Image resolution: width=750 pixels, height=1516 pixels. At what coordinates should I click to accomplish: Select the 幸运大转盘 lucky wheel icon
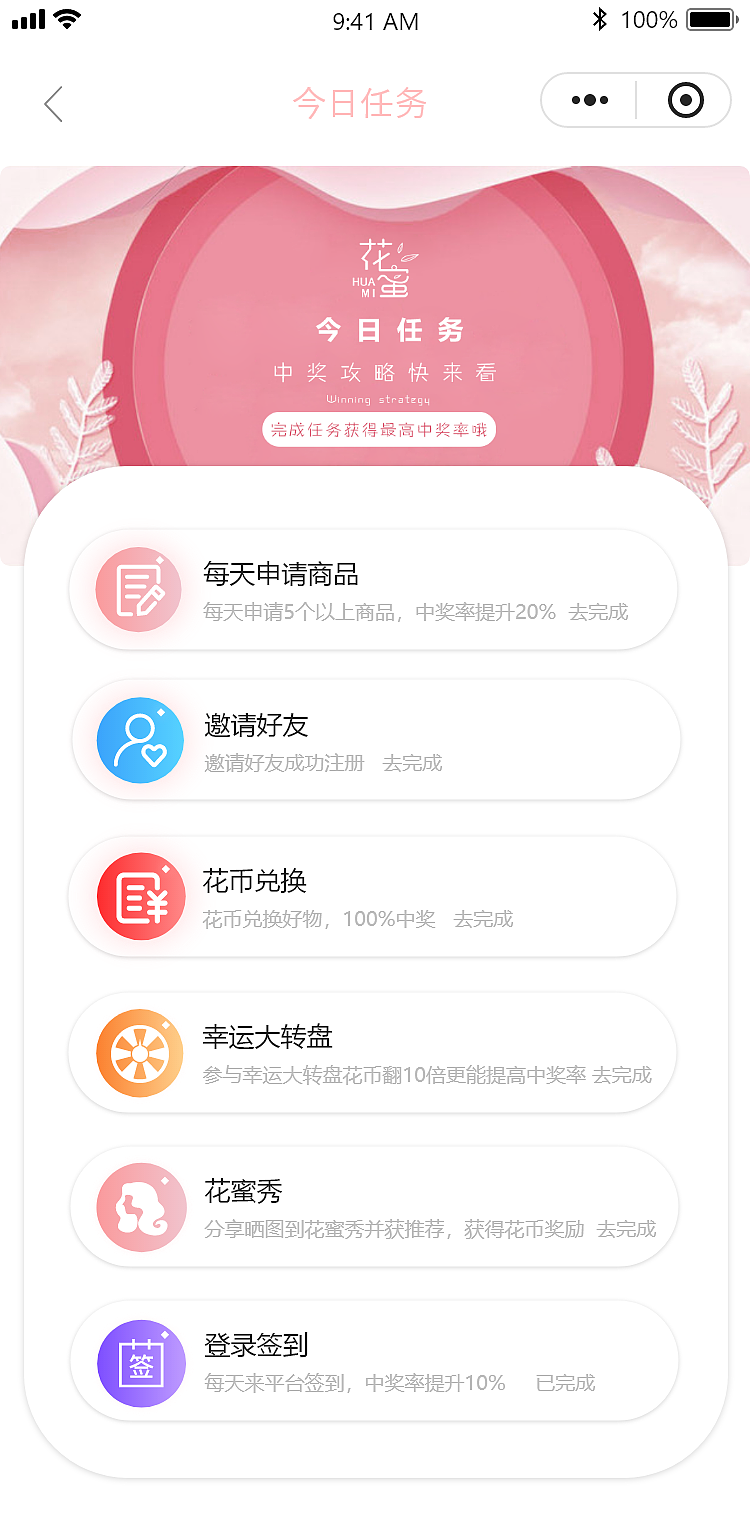(139, 1052)
